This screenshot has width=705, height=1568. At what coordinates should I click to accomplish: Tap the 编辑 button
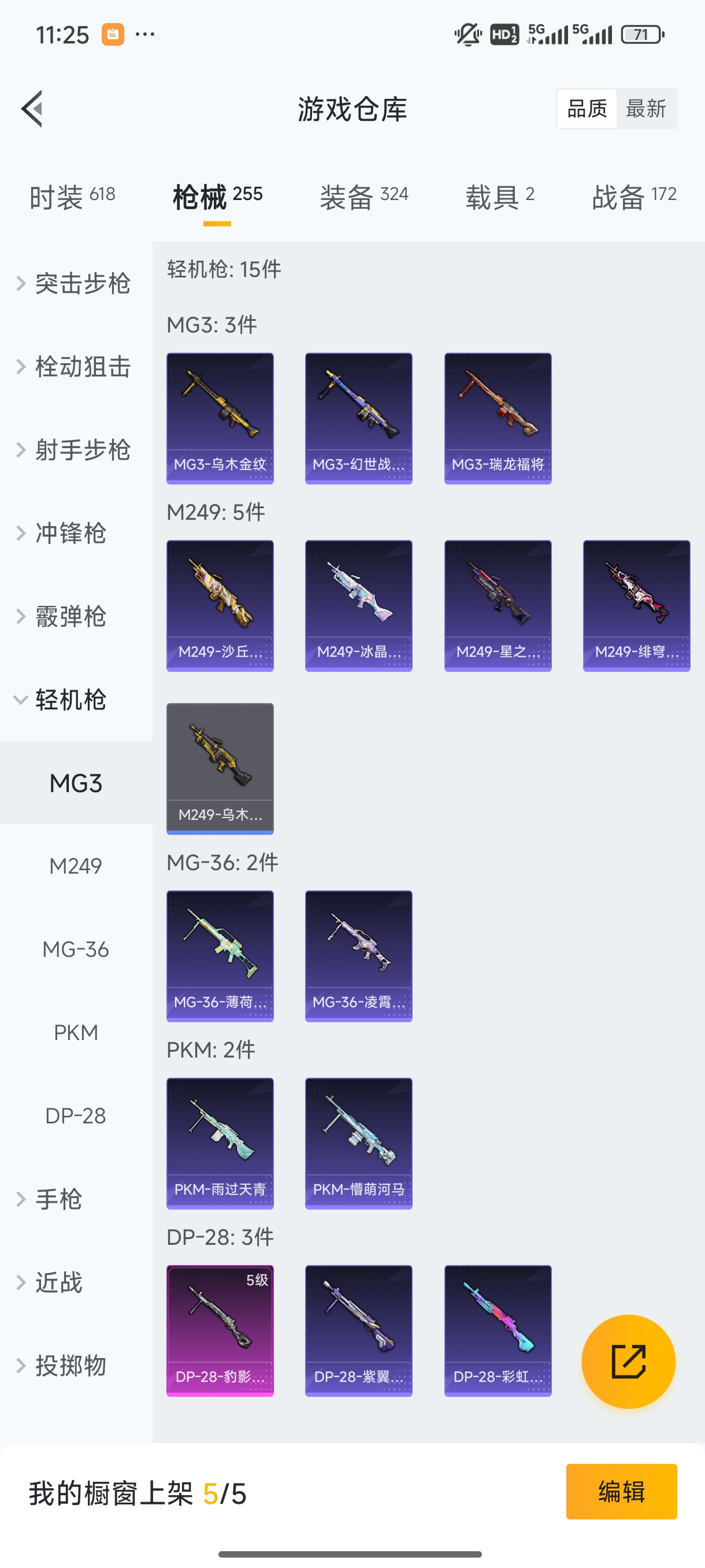(x=621, y=1491)
